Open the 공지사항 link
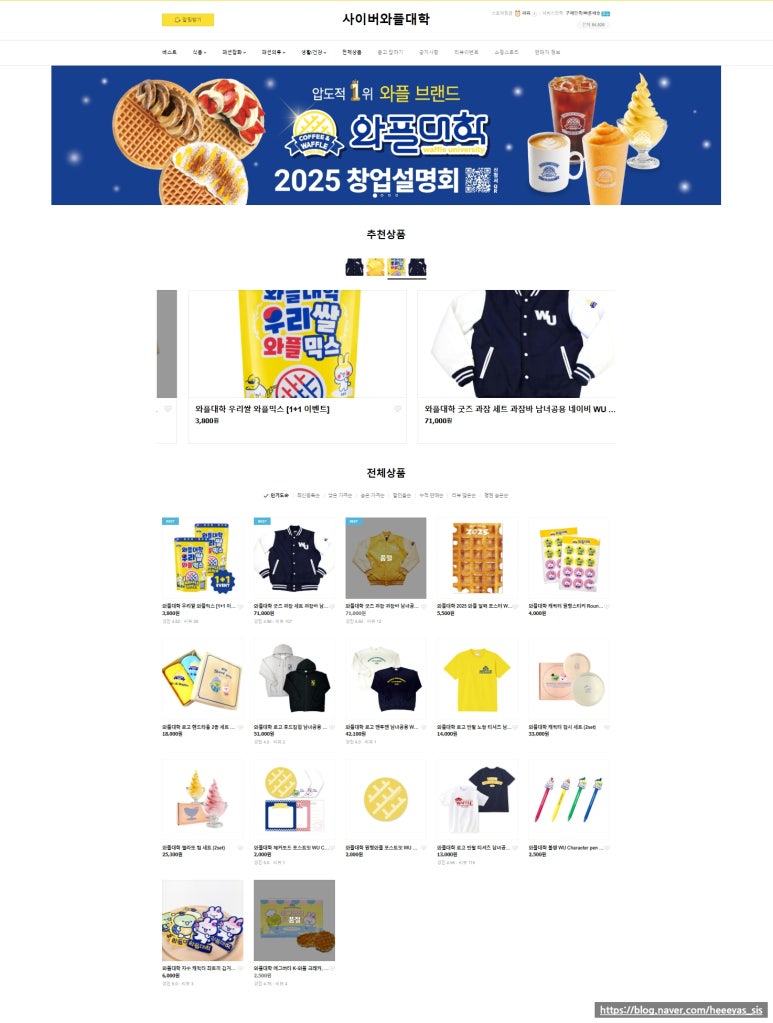 (x=428, y=52)
